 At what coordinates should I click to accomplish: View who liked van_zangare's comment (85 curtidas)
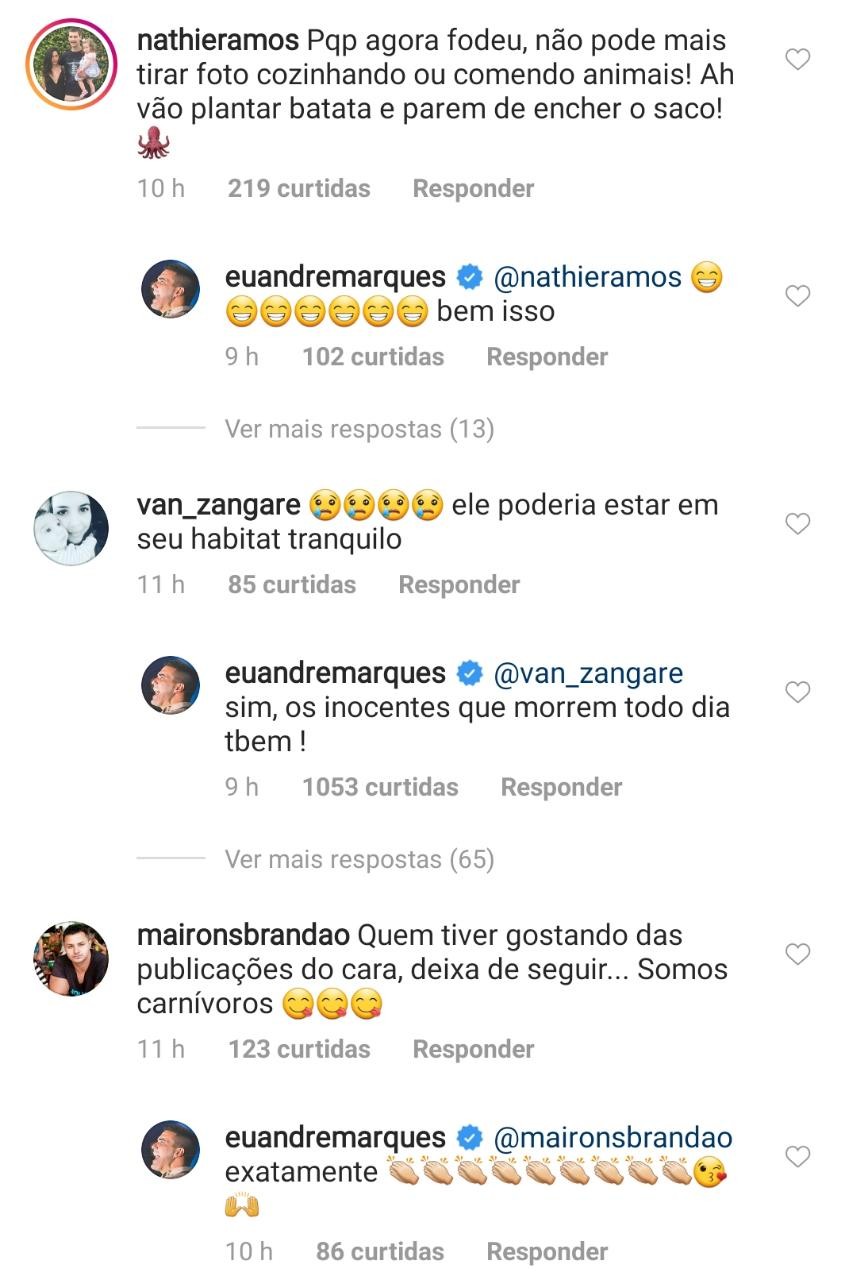(291, 584)
